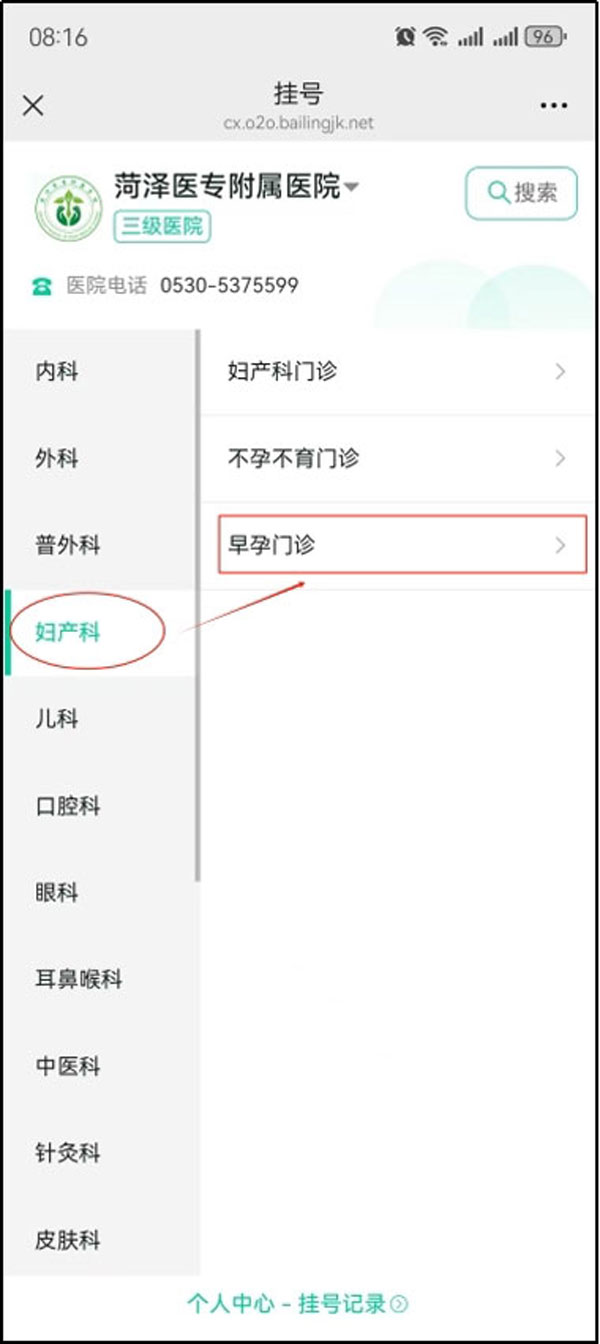
Task: Select 妇产科 in the department list
Action: [68, 632]
